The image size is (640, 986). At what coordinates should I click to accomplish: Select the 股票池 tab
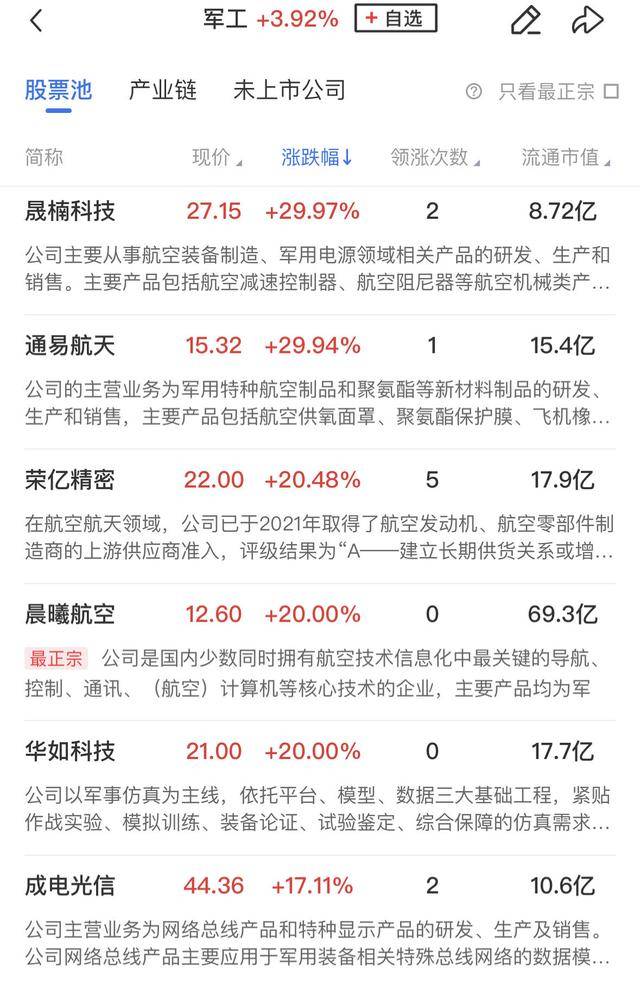click(x=58, y=91)
